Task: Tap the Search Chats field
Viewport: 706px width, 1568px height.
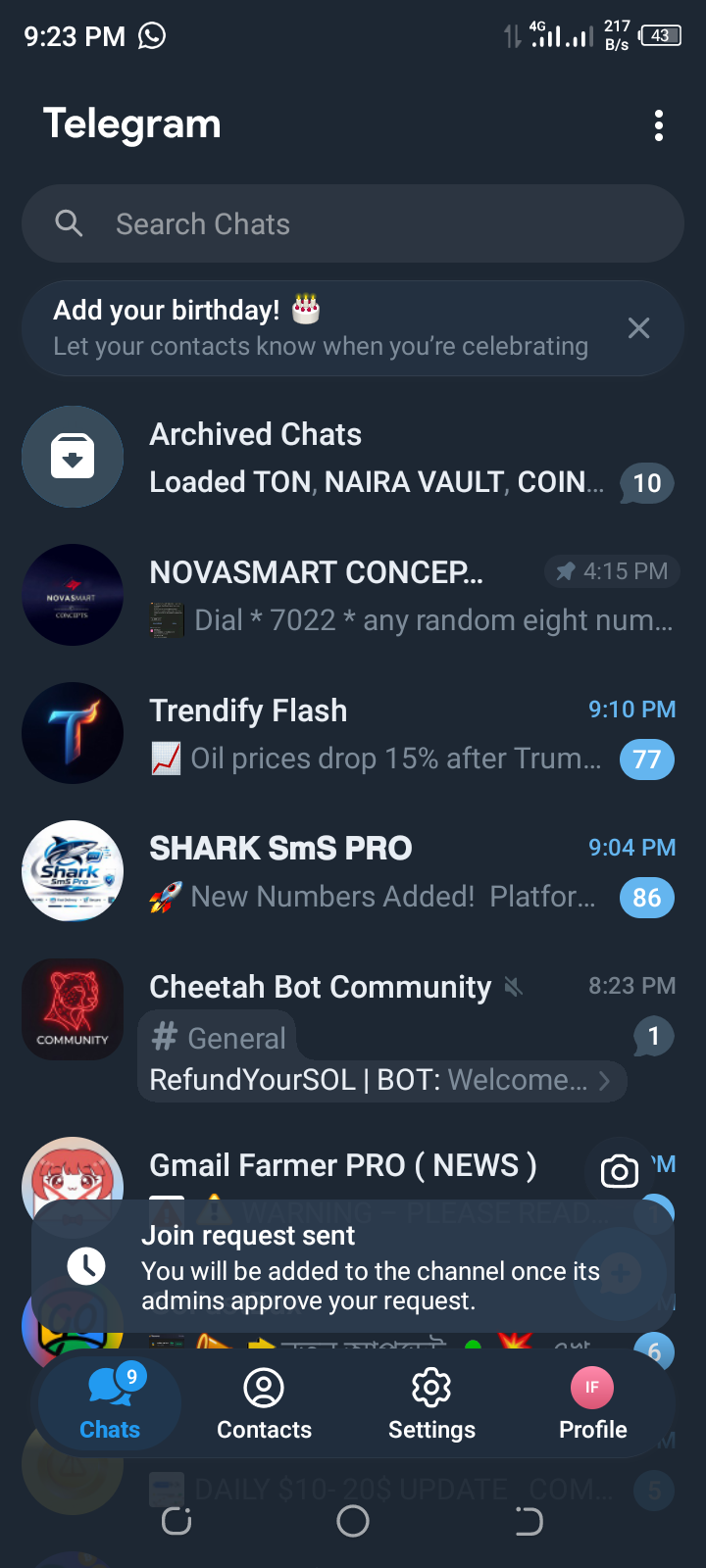Action: (x=353, y=224)
